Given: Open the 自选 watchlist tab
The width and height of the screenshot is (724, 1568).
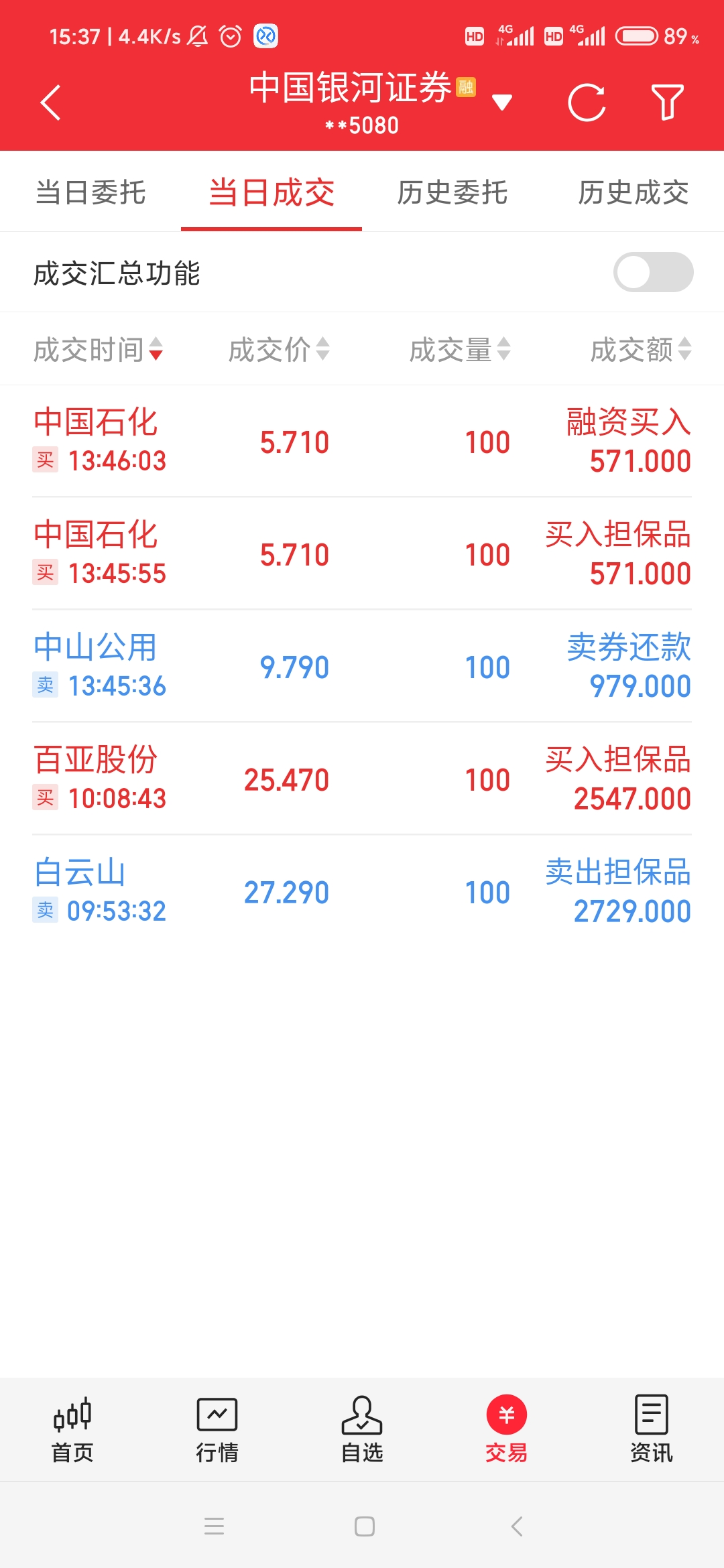Looking at the screenshot, I should coord(362,1429).
